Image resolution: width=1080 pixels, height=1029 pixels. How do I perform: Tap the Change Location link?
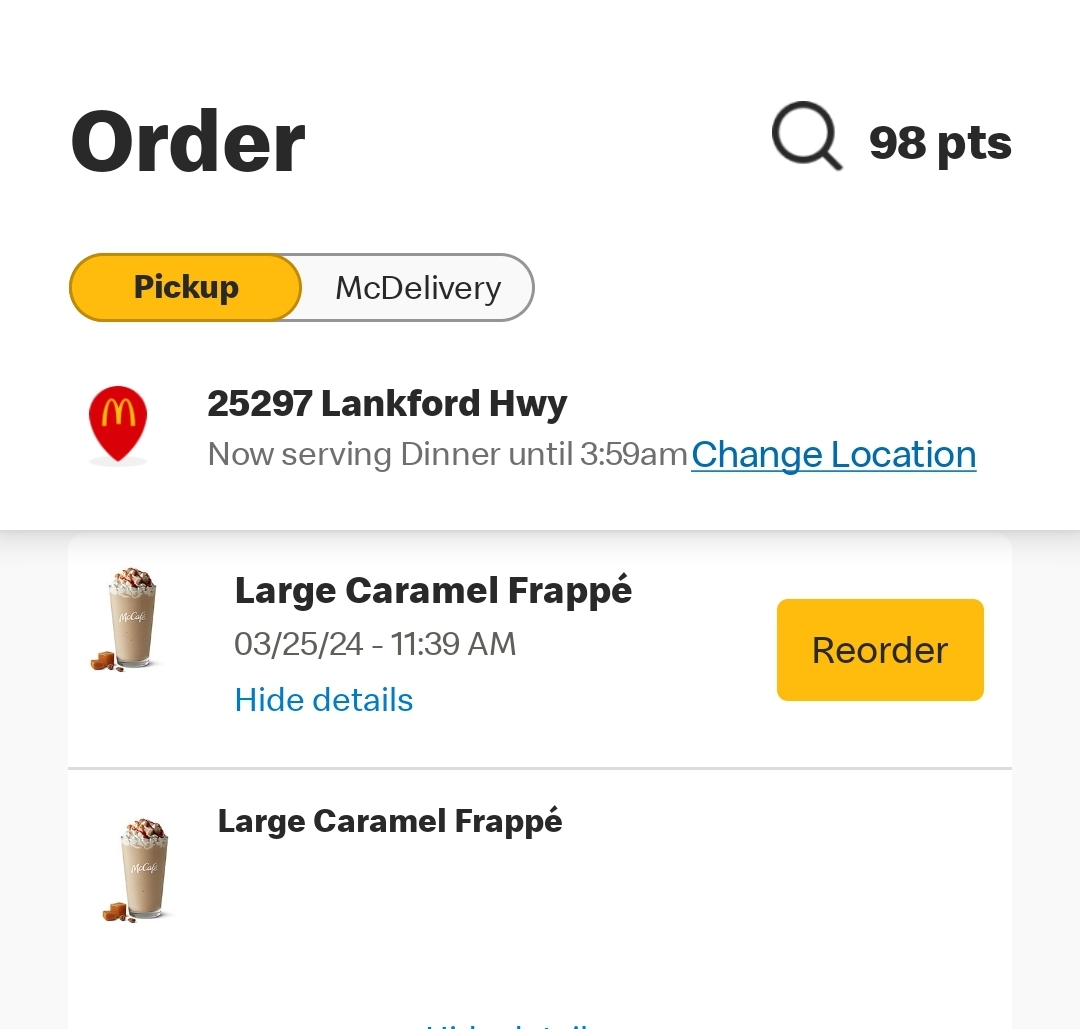[x=833, y=455]
